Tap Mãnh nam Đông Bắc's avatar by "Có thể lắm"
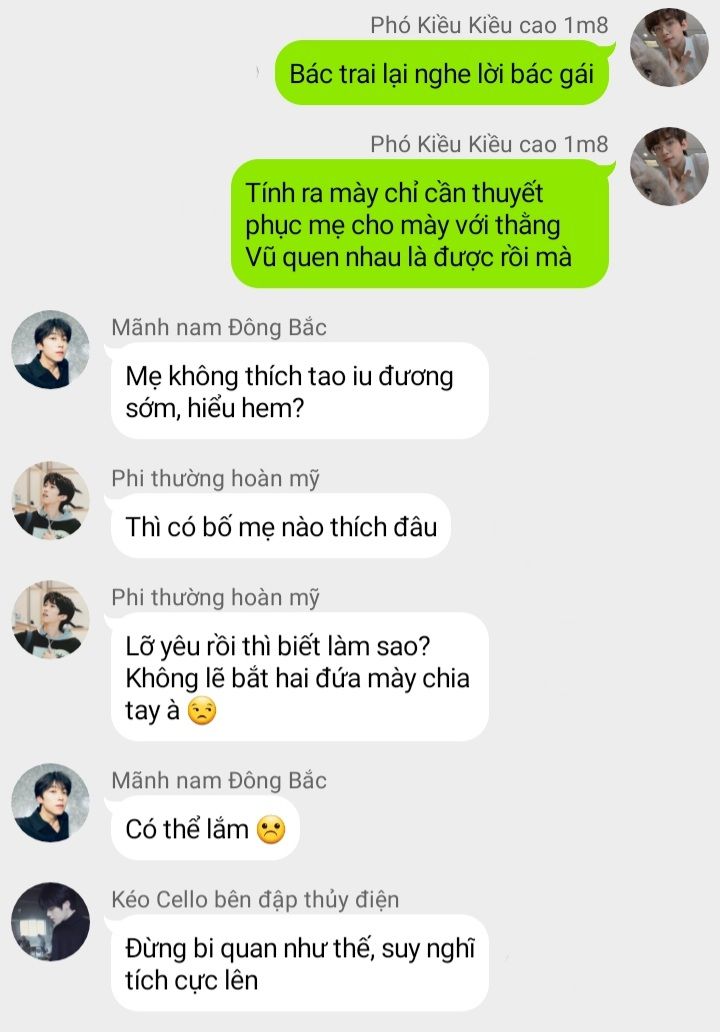 tap(50, 802)
